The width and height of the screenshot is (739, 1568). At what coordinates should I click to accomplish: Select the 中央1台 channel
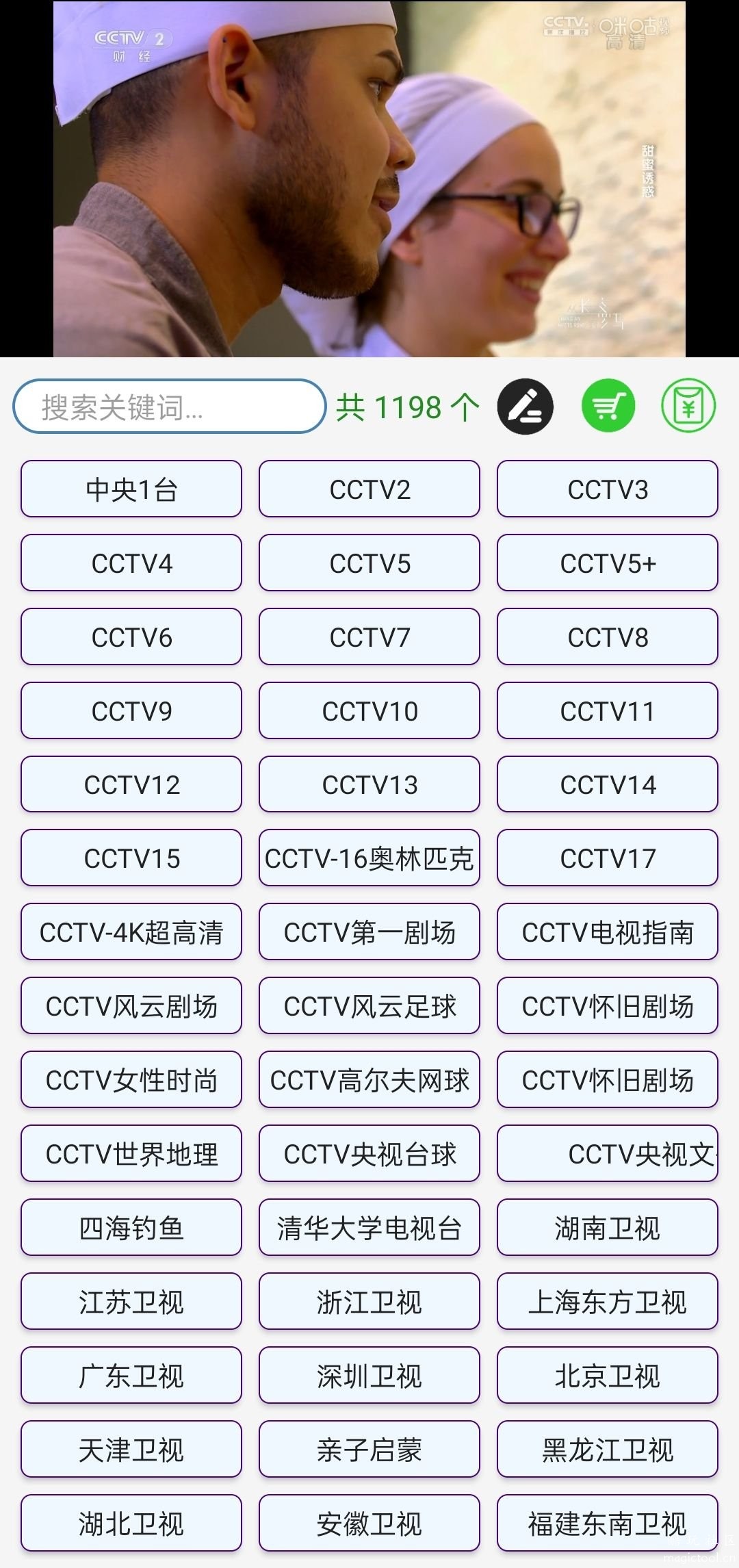[131, 489]
